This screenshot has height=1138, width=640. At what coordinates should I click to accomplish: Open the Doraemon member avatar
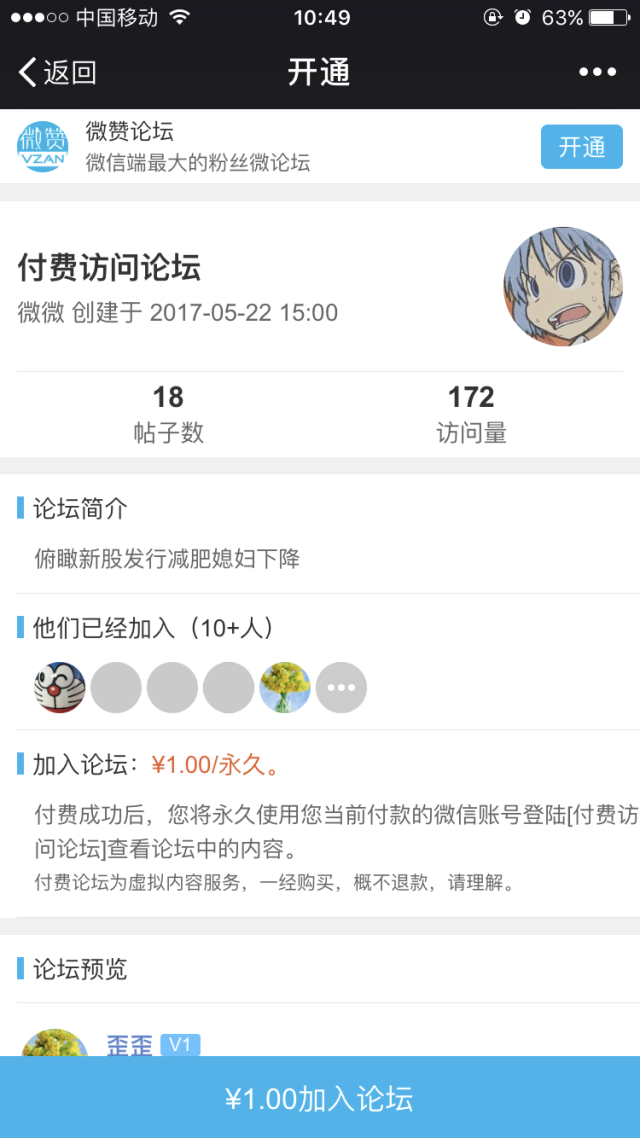(x=60, y=688)
